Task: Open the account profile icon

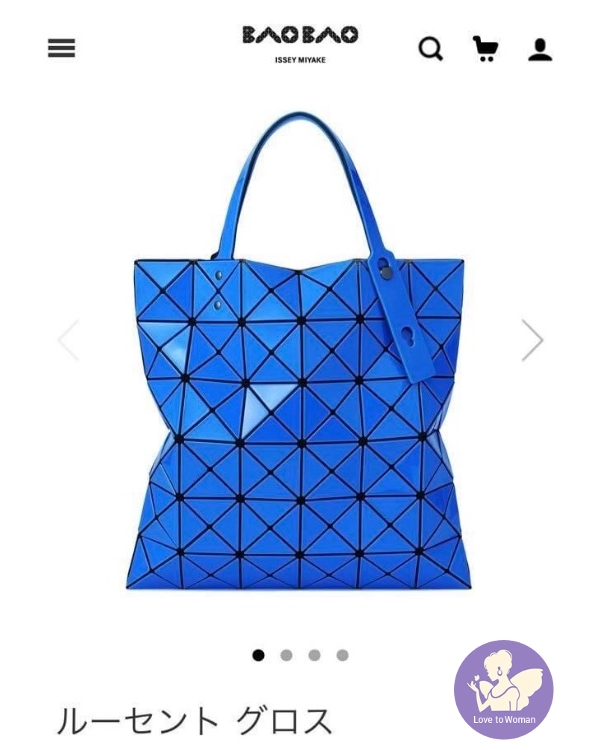Action: click(x=540, y=49)
